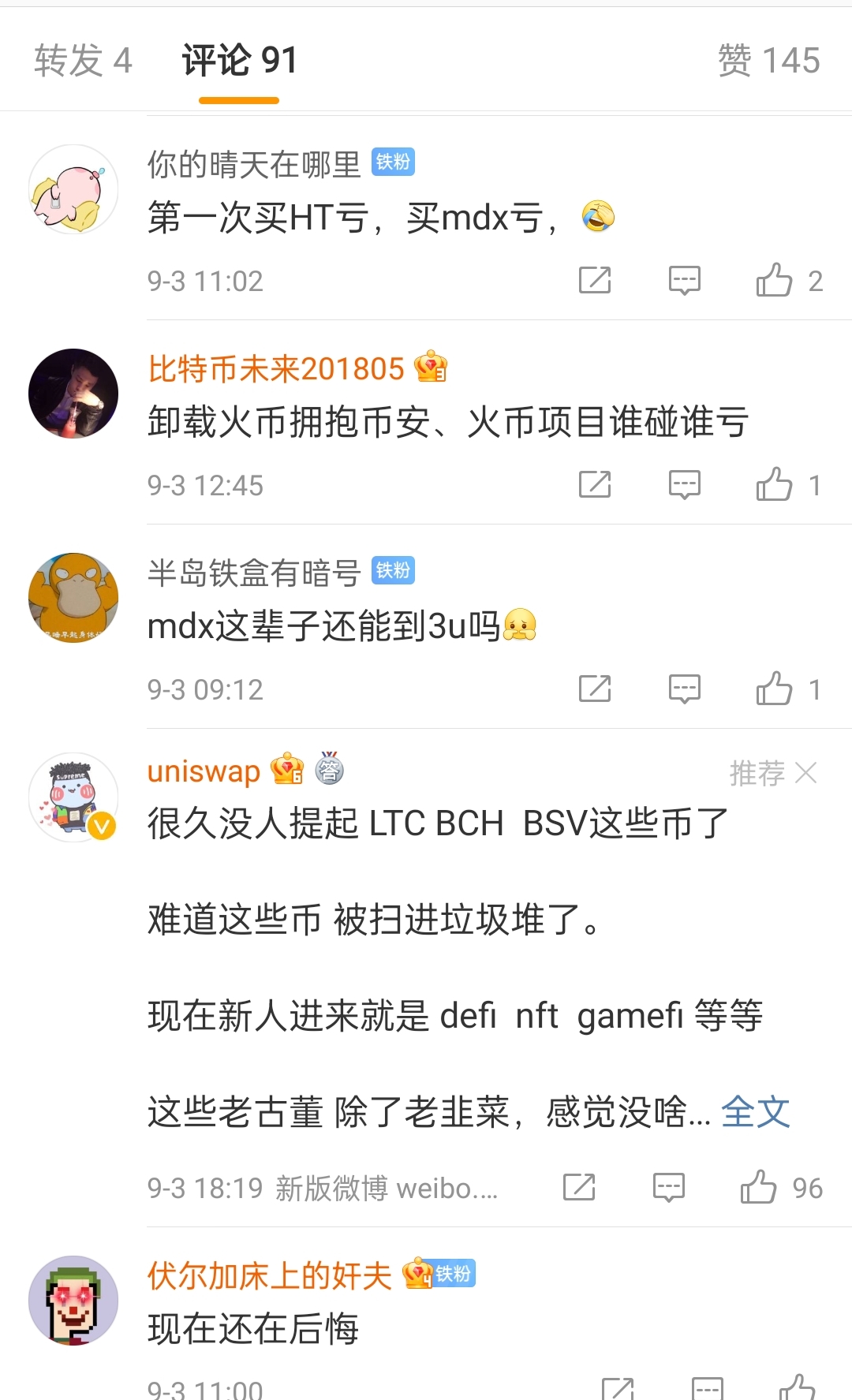Dismiss the 推荐 comment from uniswap
The width and height of the screenshot is (852, 1400).
805,773
